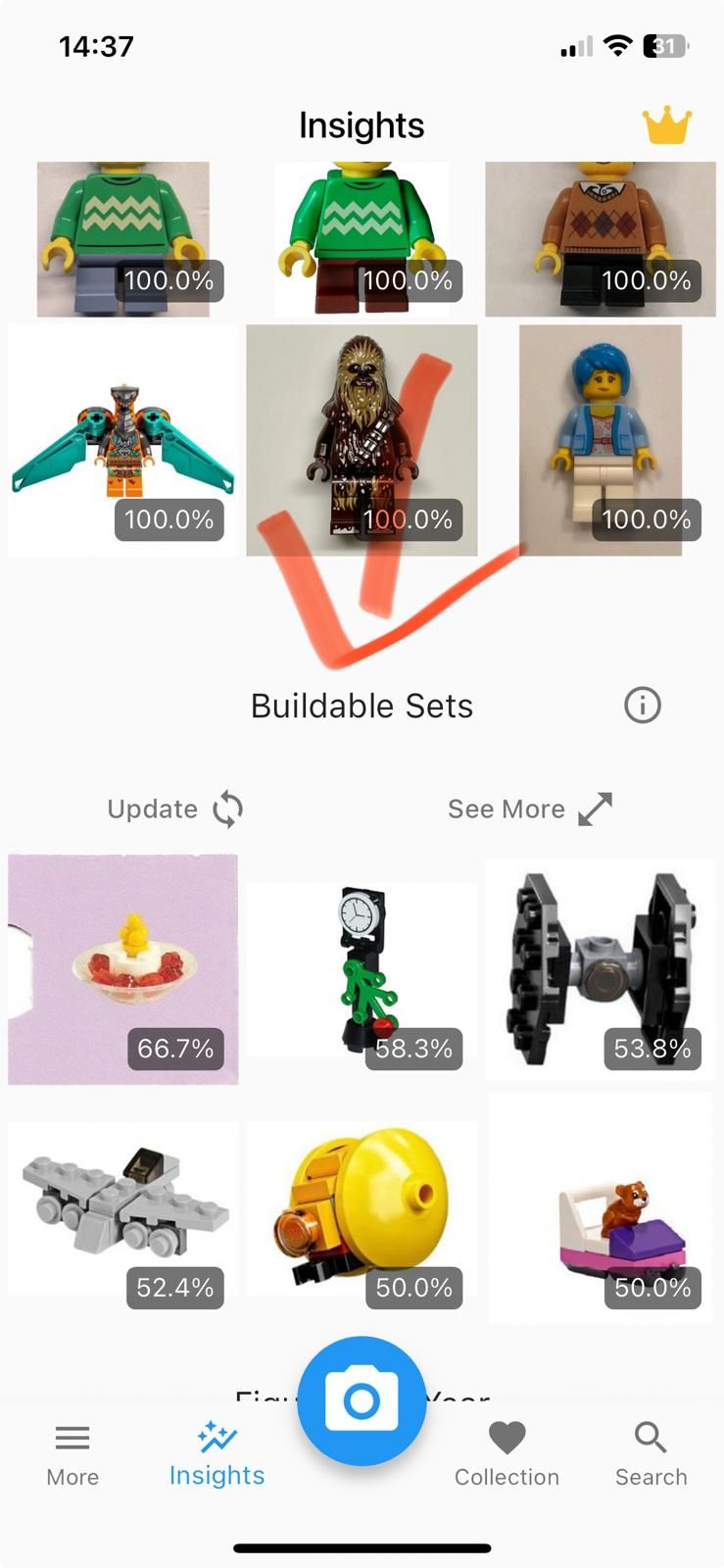Switch to the Search tab
Image resolution: width=724 pixels, height=1568 pixels.
coord(651,1455)
